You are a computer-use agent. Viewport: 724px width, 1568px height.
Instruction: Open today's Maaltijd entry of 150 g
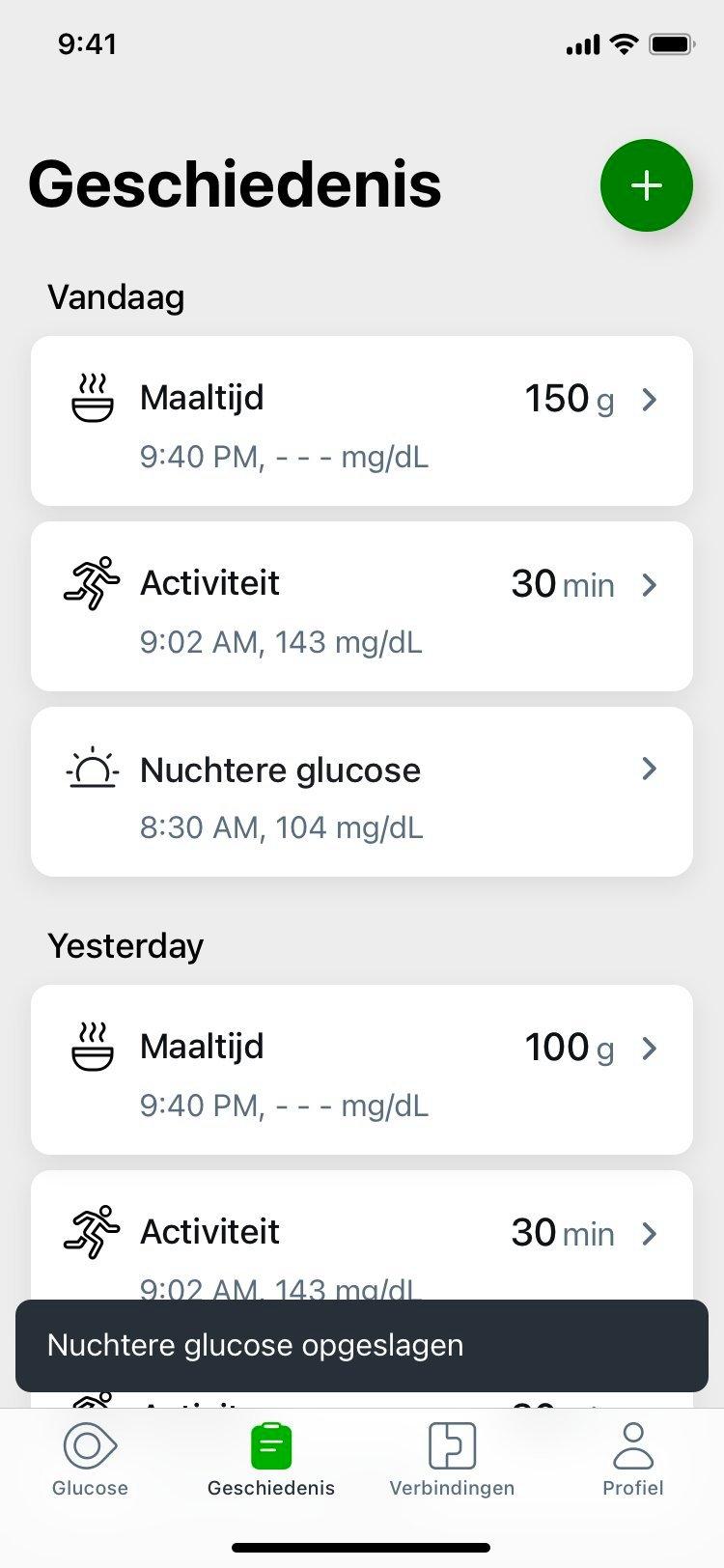[362, 421]
